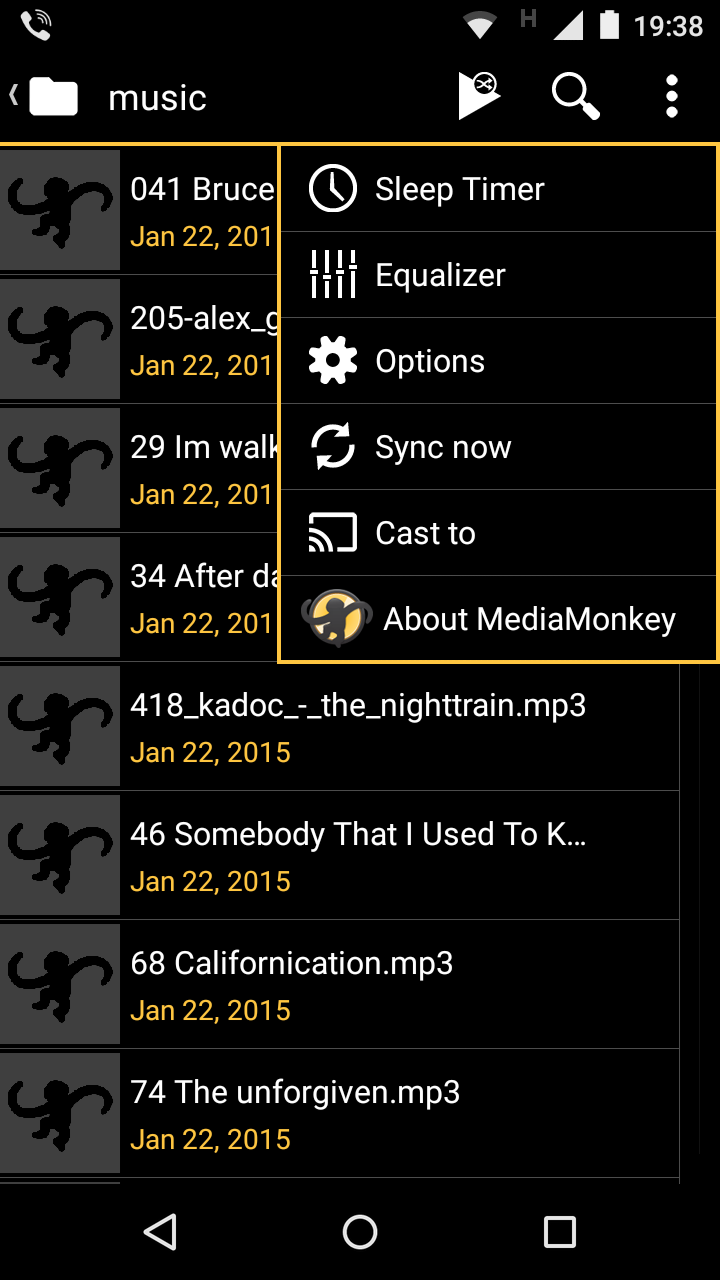Open 46 Somebody That I Used To K… track
Viewport: 720px width, 1280px height.
coord(358,855)
